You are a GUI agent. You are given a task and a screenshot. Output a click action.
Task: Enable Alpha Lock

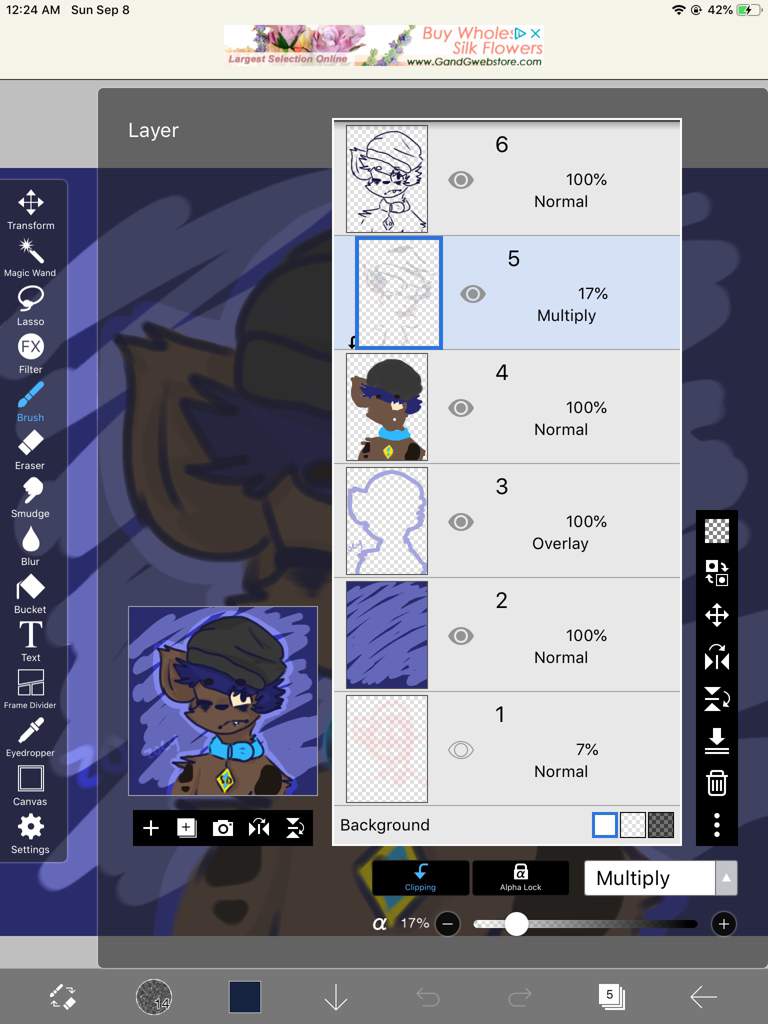520,877
